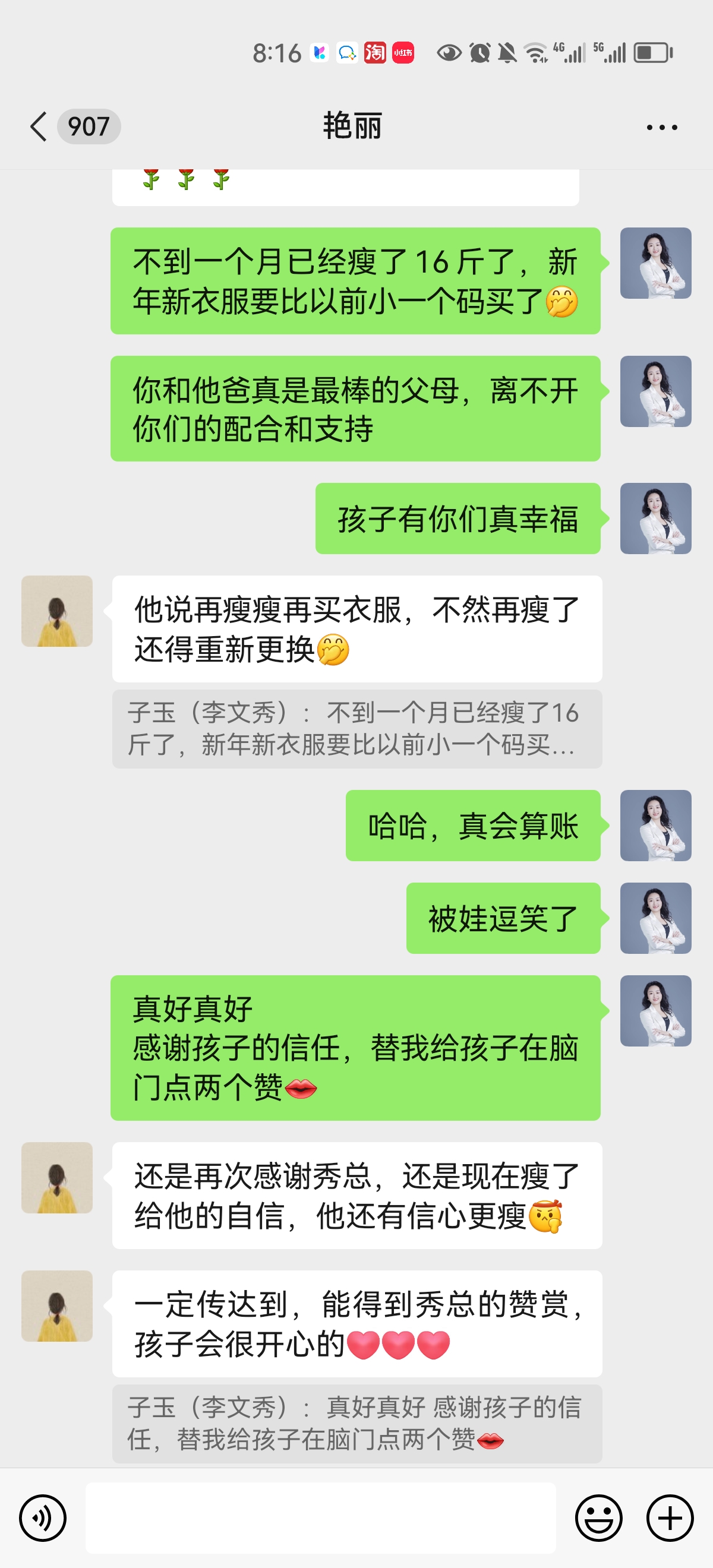Go back to the chat list
713x1568 pixels.
click(39, 127)
